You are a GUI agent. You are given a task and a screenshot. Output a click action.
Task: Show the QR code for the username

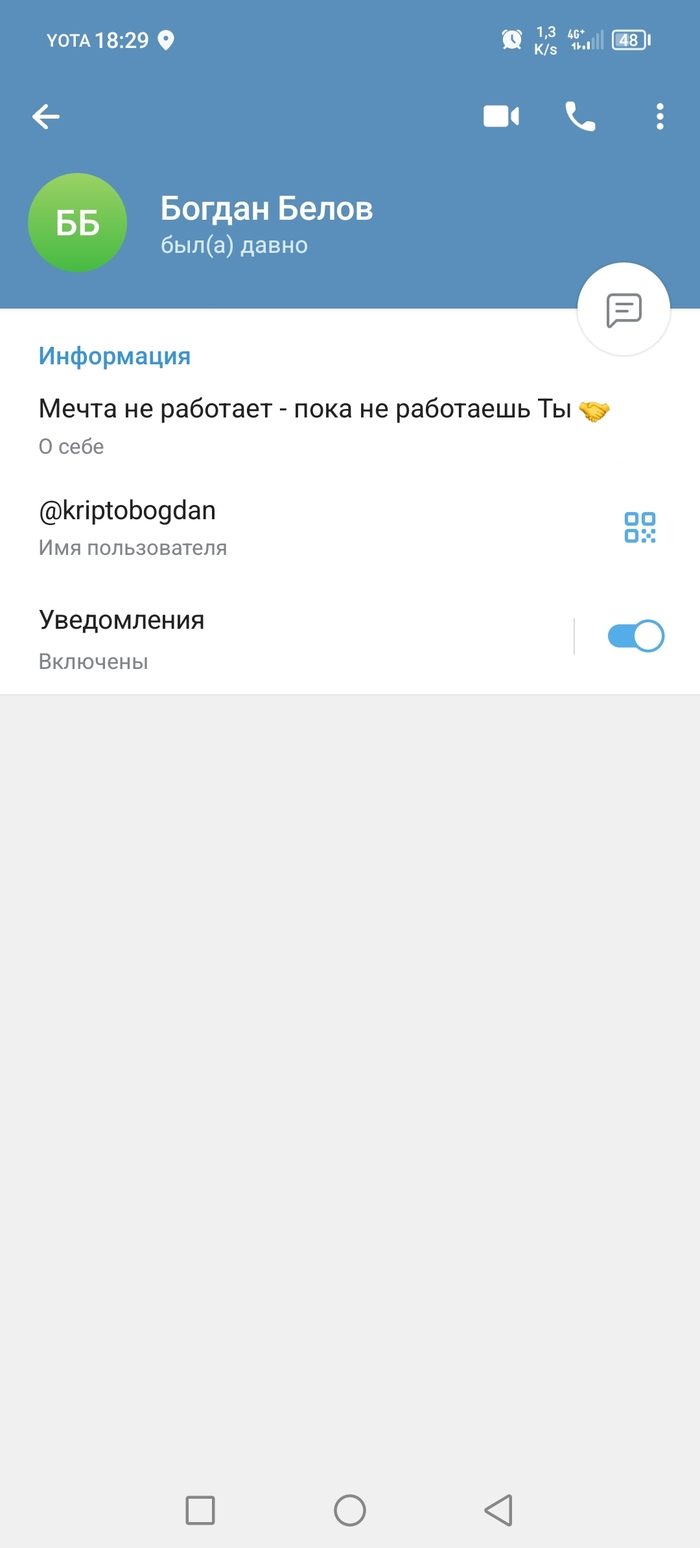tap(639, 527)
